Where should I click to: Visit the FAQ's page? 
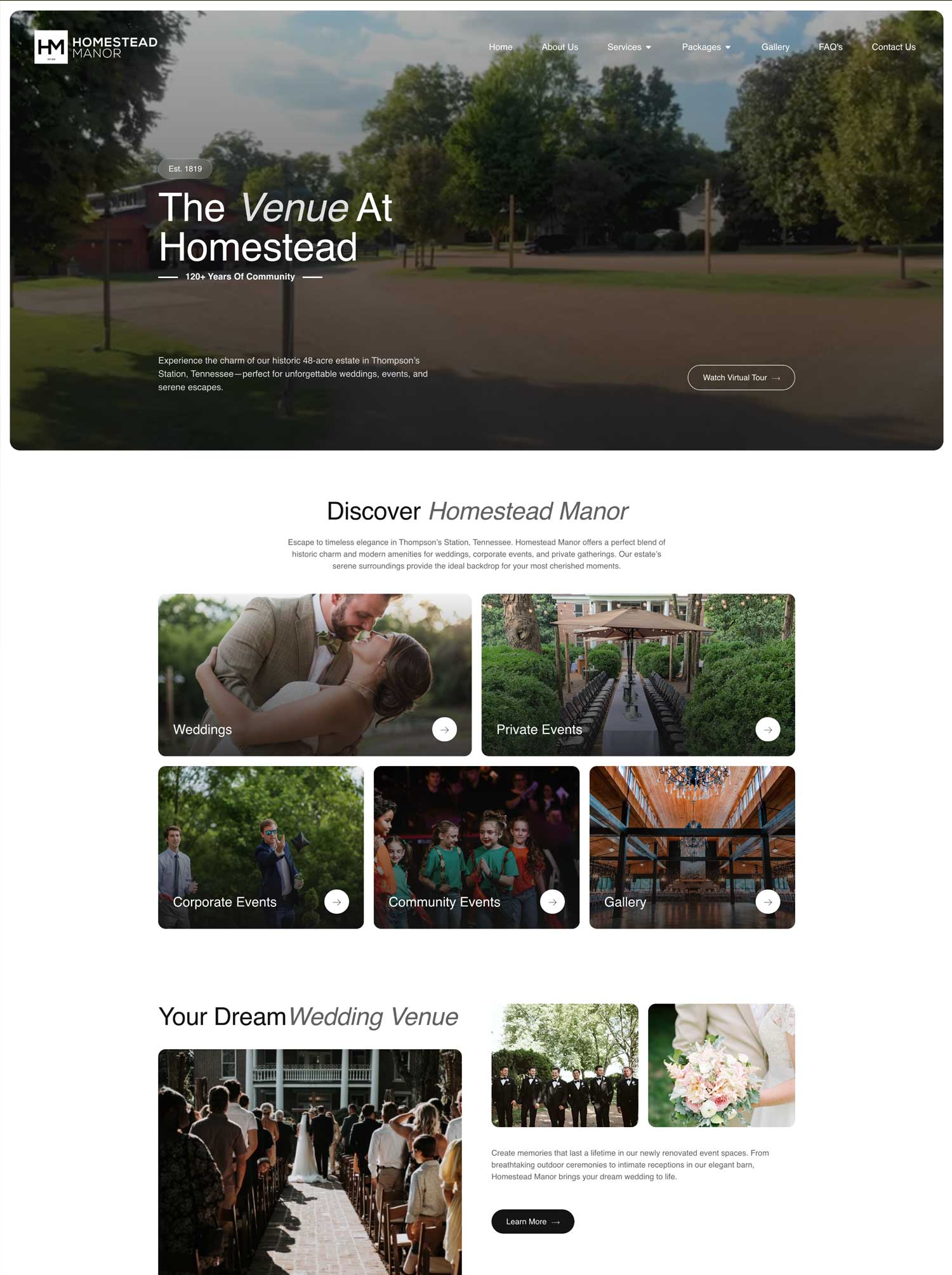[830, 47]
